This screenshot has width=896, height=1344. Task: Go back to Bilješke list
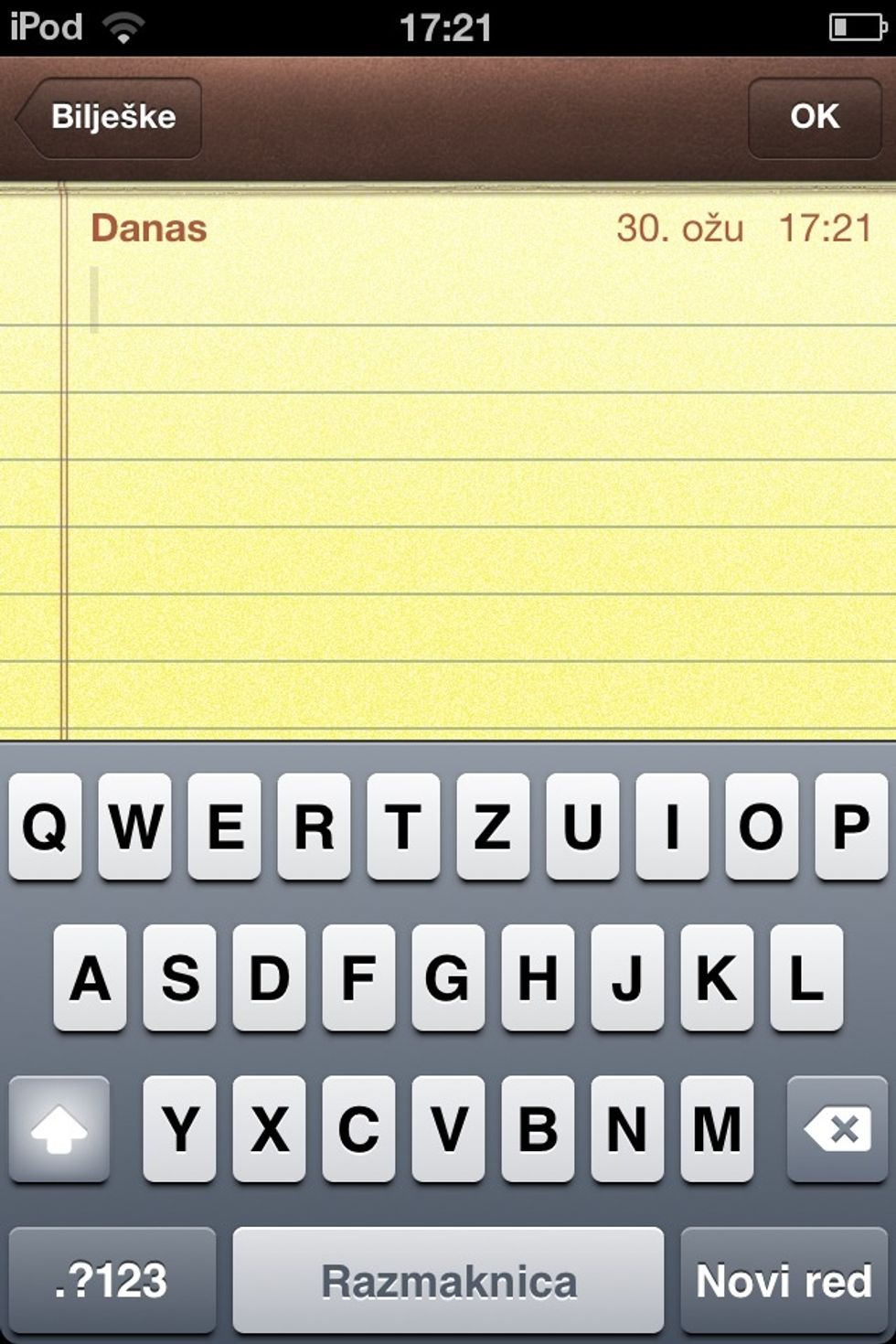pyautogui.click(x=110, y=117)
